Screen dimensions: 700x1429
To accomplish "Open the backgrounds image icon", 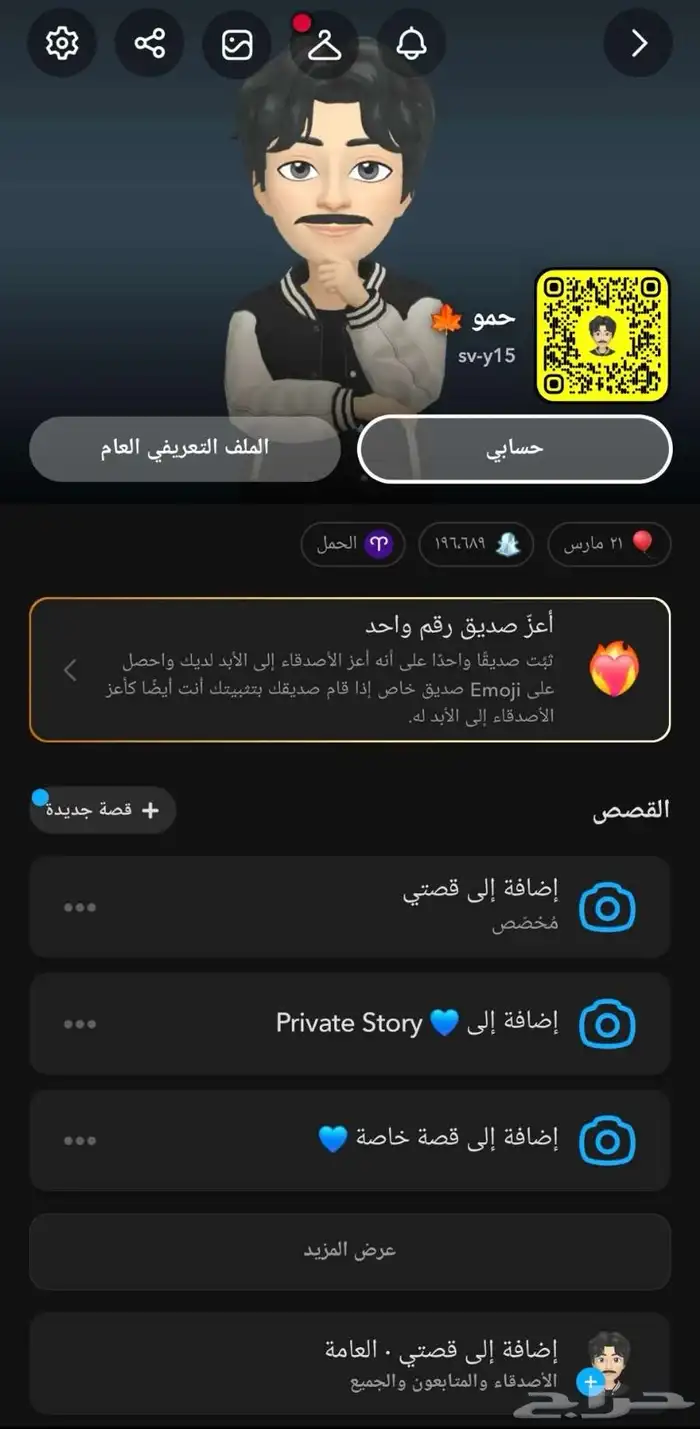I will (x=237, y=44).
